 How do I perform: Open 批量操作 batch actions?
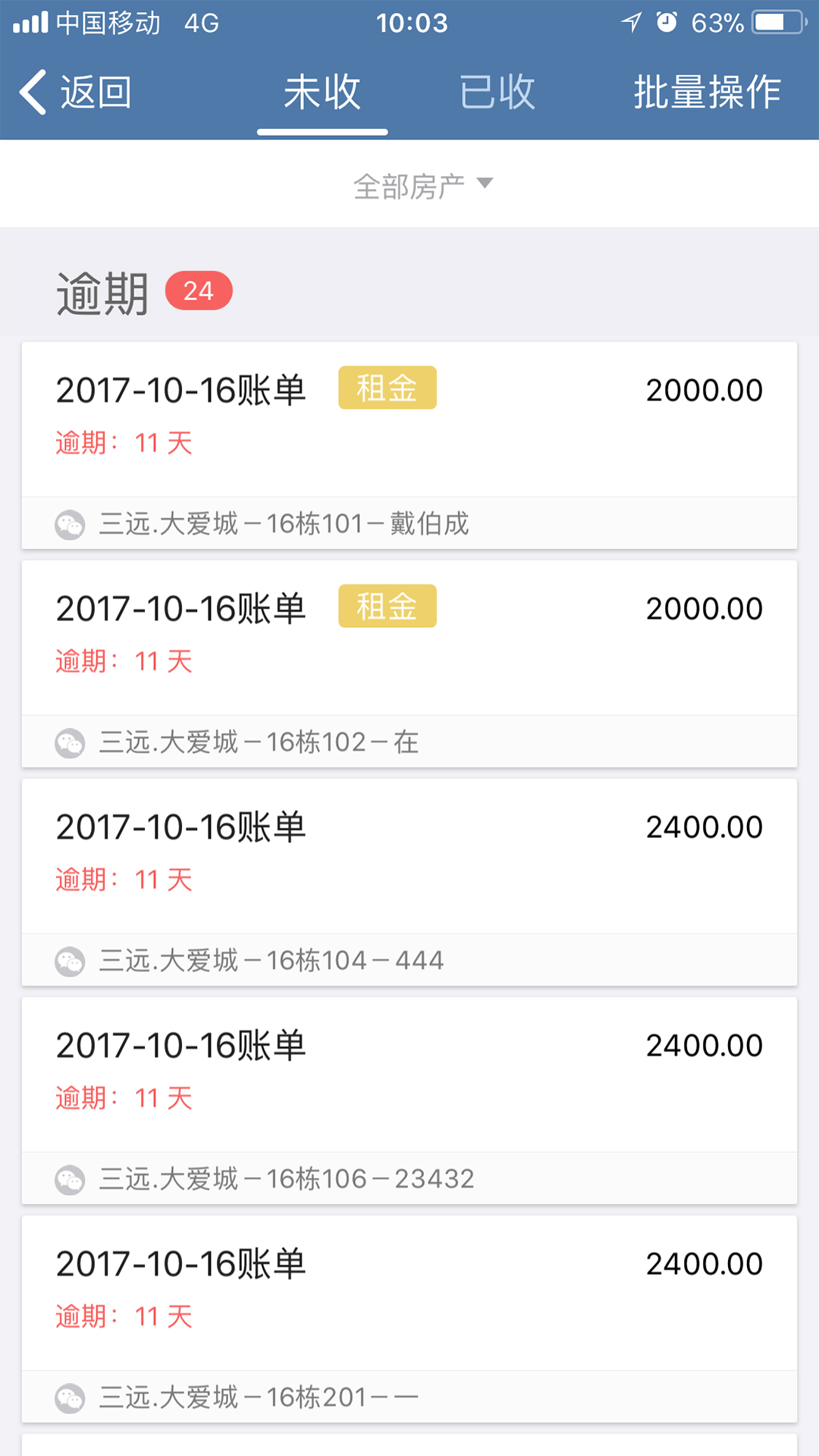[705, 91]
